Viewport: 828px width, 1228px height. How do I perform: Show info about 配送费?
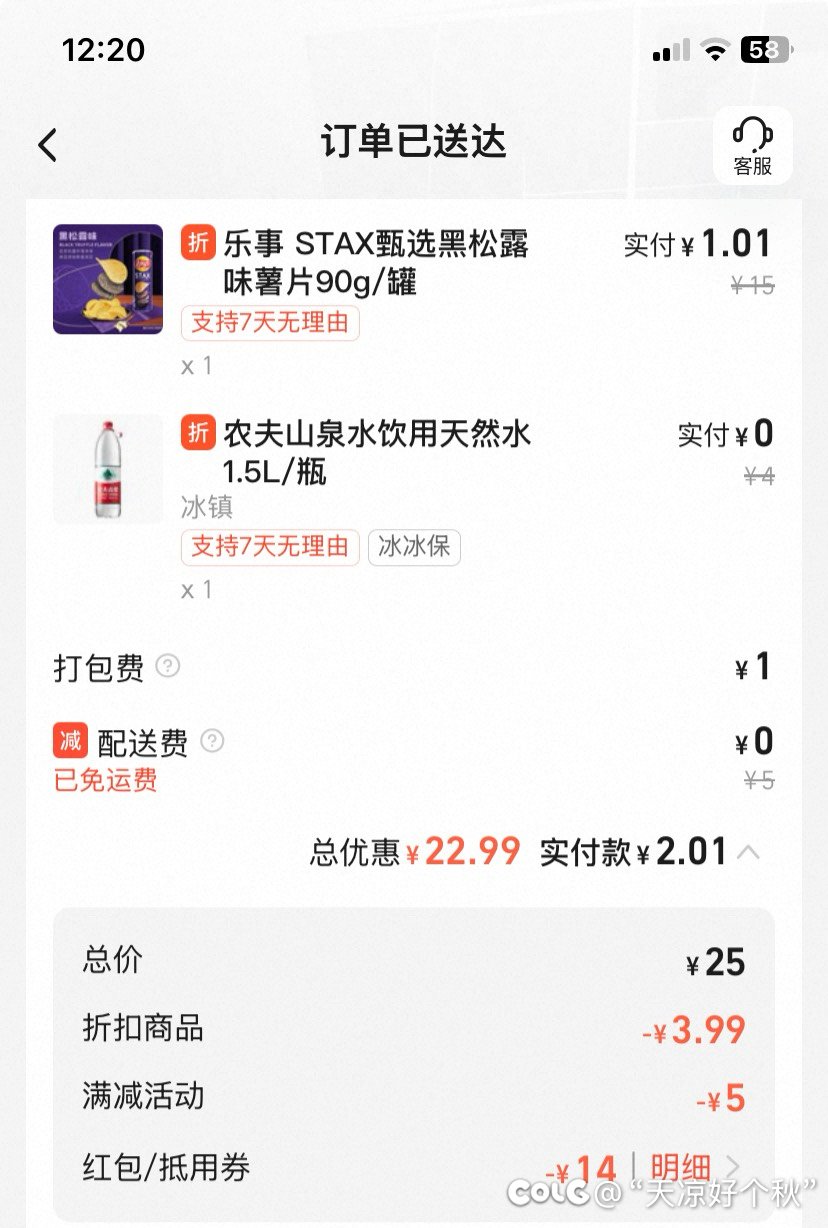coord(212,741)
